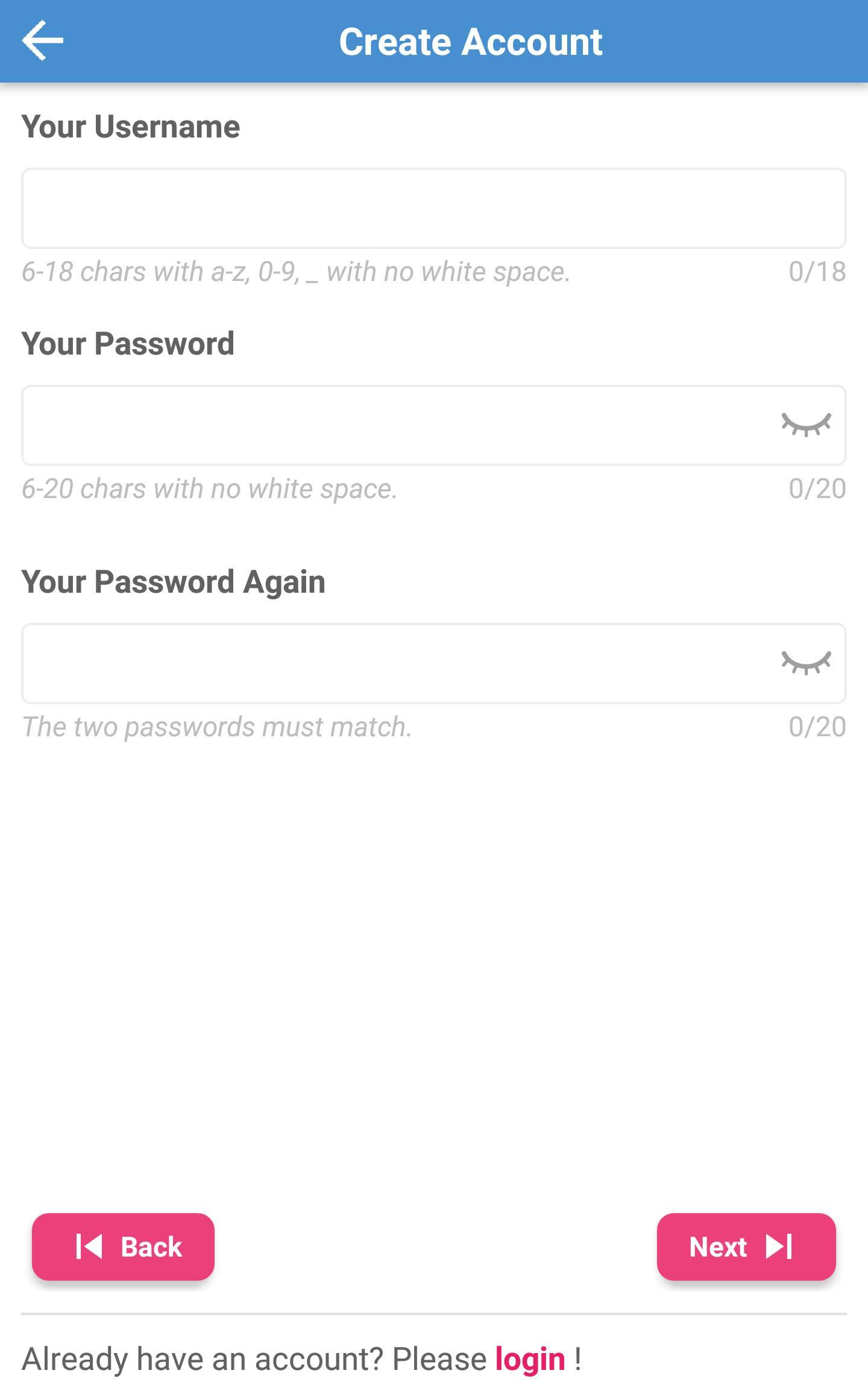This screenshot has height=1382, width=868.
Task: Reveal text in the Your Password Again field
Action: pos(806,663)
